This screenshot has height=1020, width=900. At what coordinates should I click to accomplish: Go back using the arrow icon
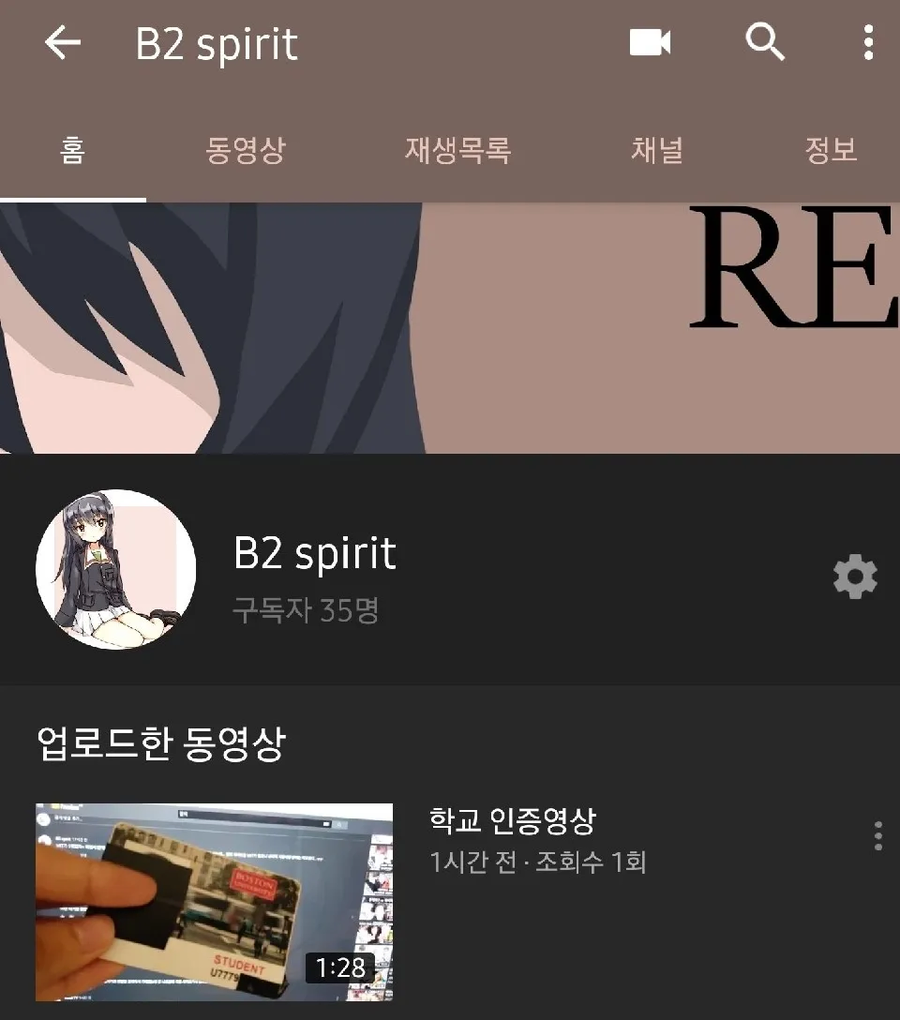pyautogui.click(x=63, y=44)
